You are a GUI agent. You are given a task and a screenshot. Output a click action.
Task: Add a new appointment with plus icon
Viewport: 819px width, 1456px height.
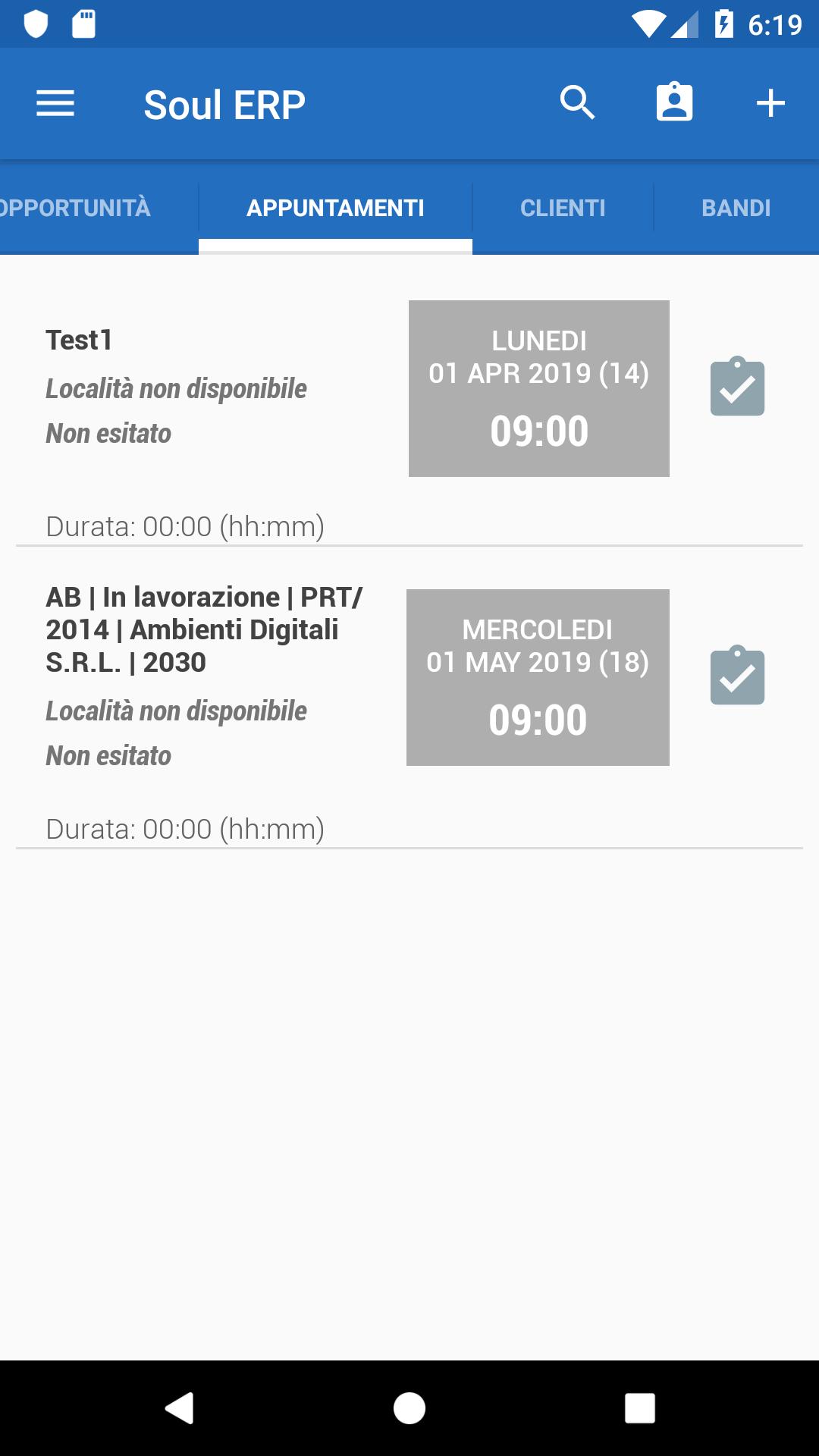coord(770,103)
